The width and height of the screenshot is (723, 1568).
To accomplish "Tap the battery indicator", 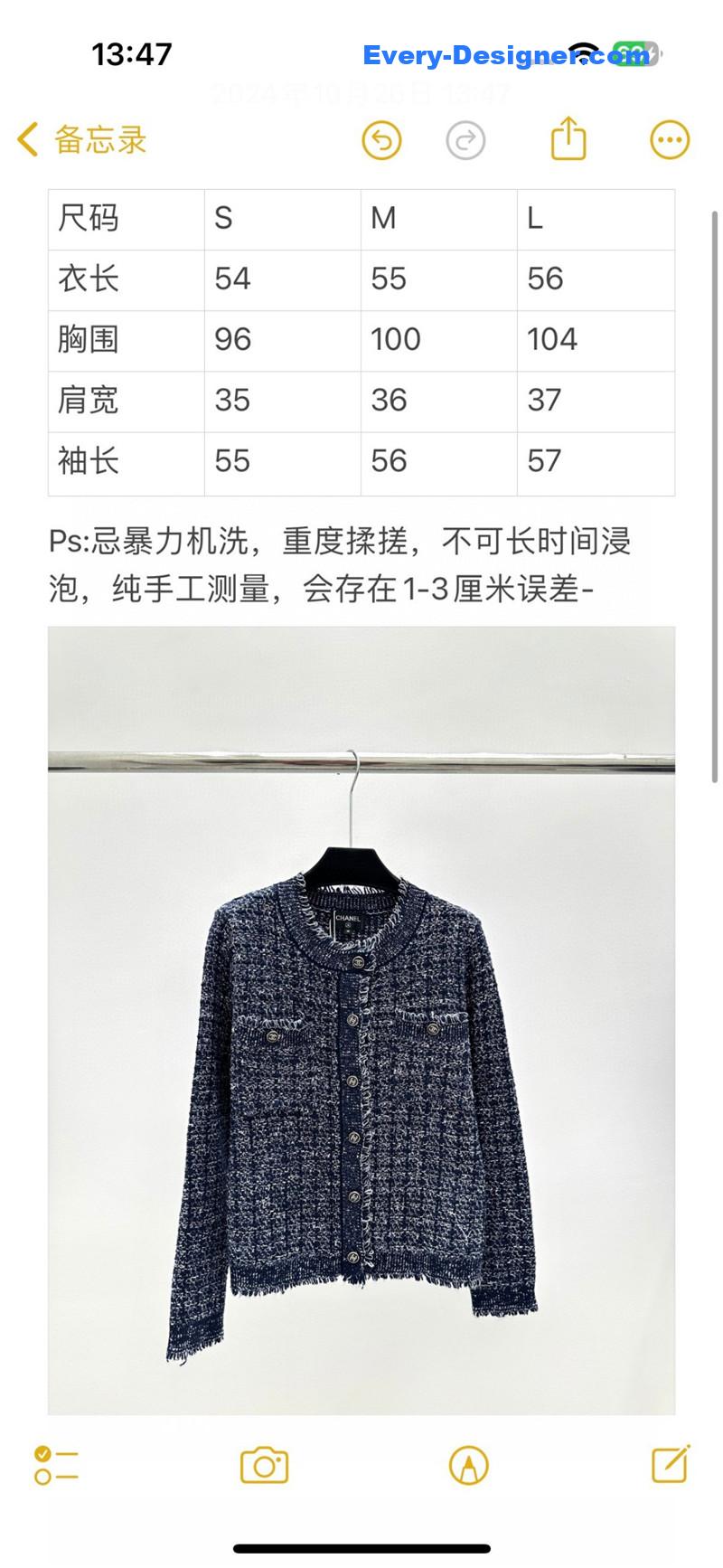I will pyautogui.click(x=634, y=54).
